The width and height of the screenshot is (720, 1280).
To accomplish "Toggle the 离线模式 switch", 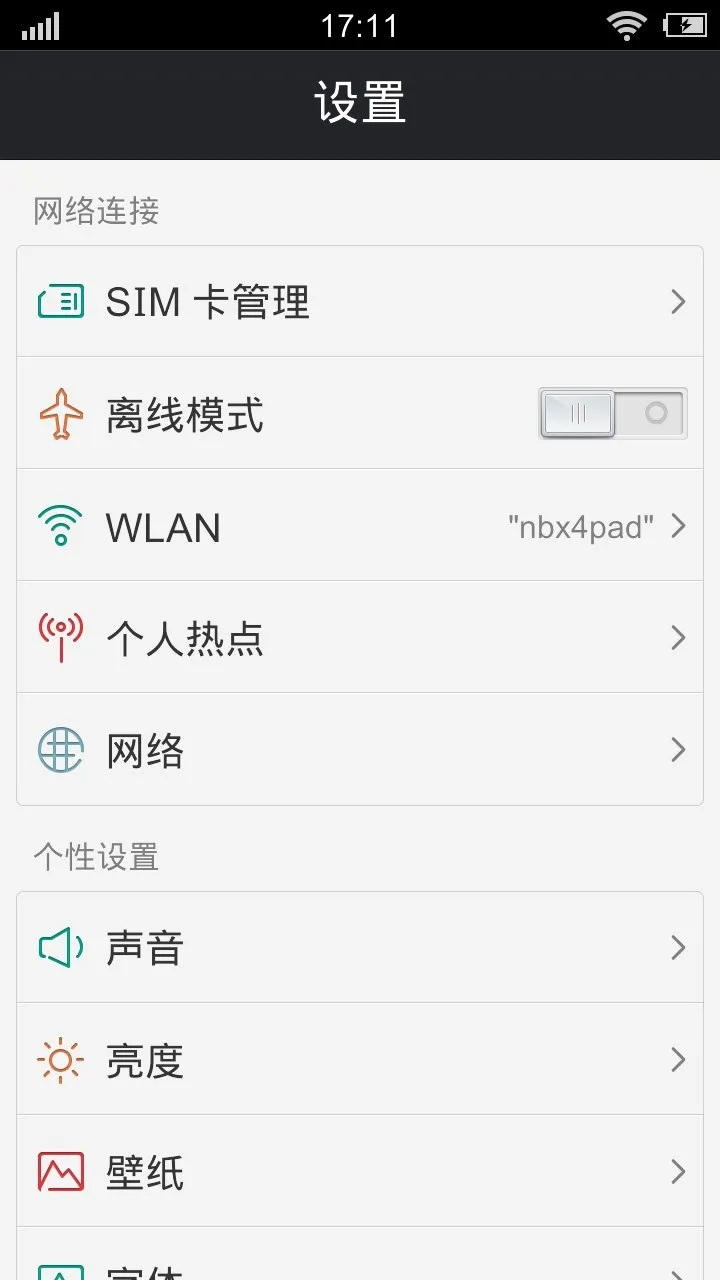I will [x=613, y=413].
